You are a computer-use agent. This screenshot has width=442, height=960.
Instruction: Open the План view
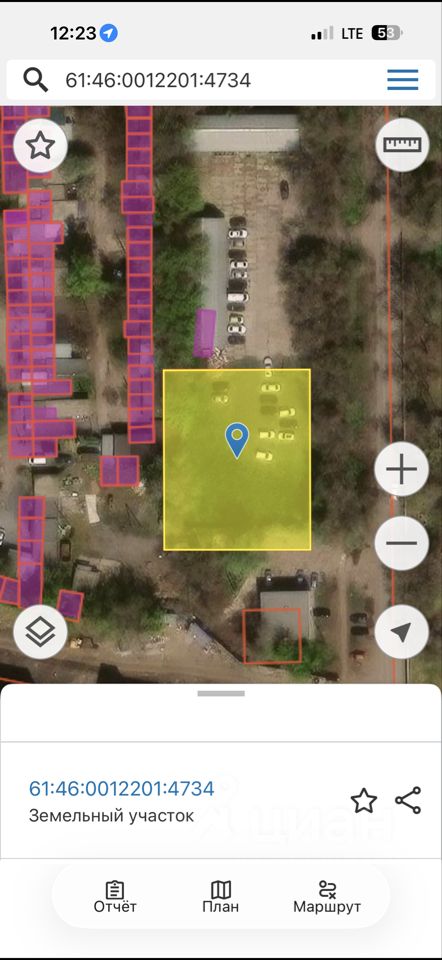click(x=220, y=897)
